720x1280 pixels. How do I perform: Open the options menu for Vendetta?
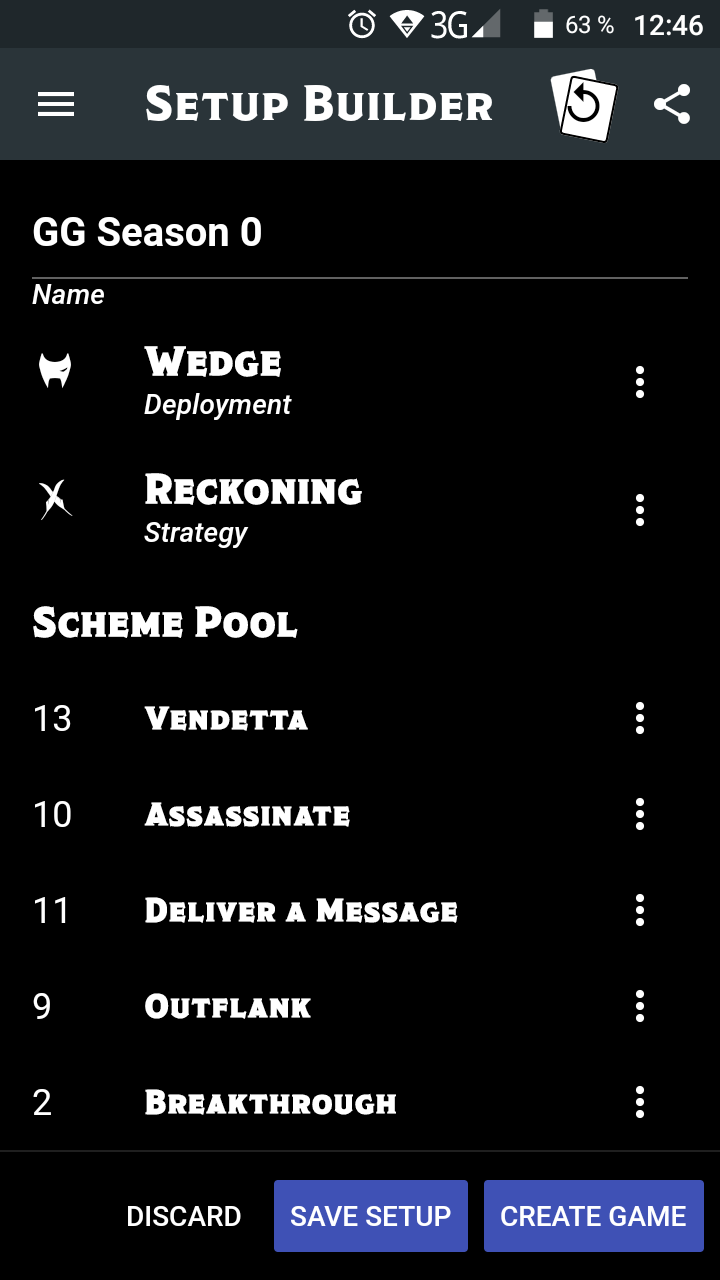pos(640,718)
